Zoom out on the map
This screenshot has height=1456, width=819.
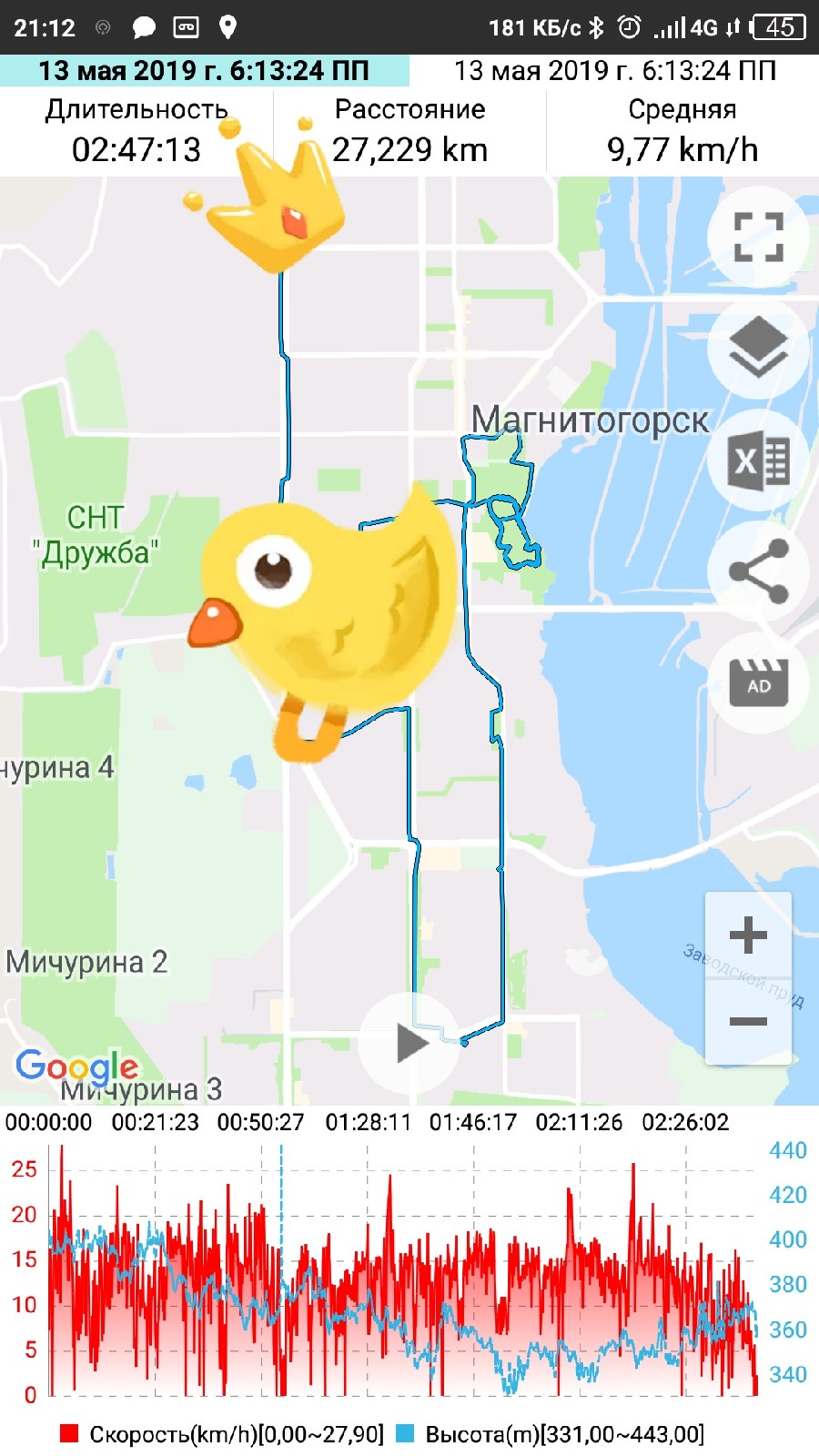(748, 1021)
